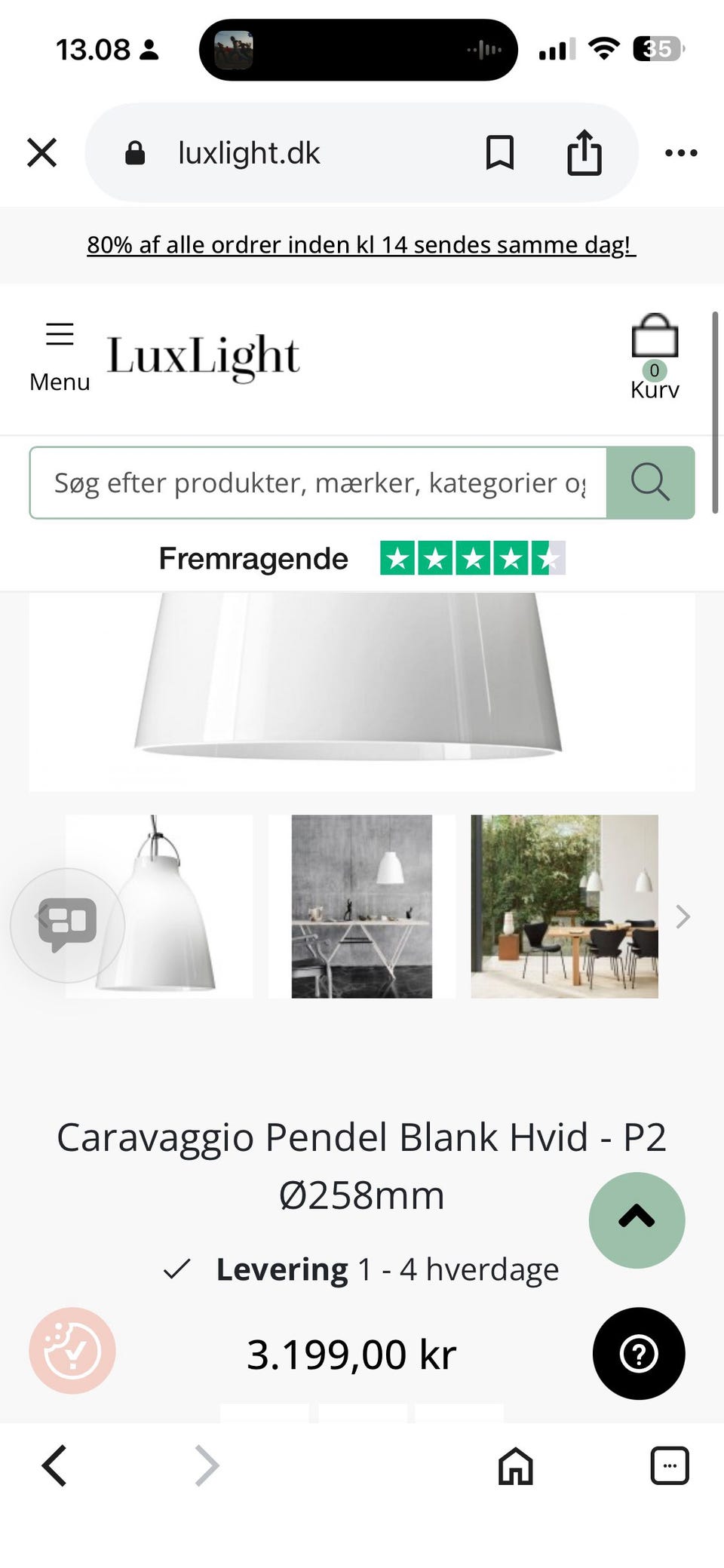This screenshot has height=1568, width=724.
Task: Click the bookmark icon in address bar
Action: [x=499, y=152]
